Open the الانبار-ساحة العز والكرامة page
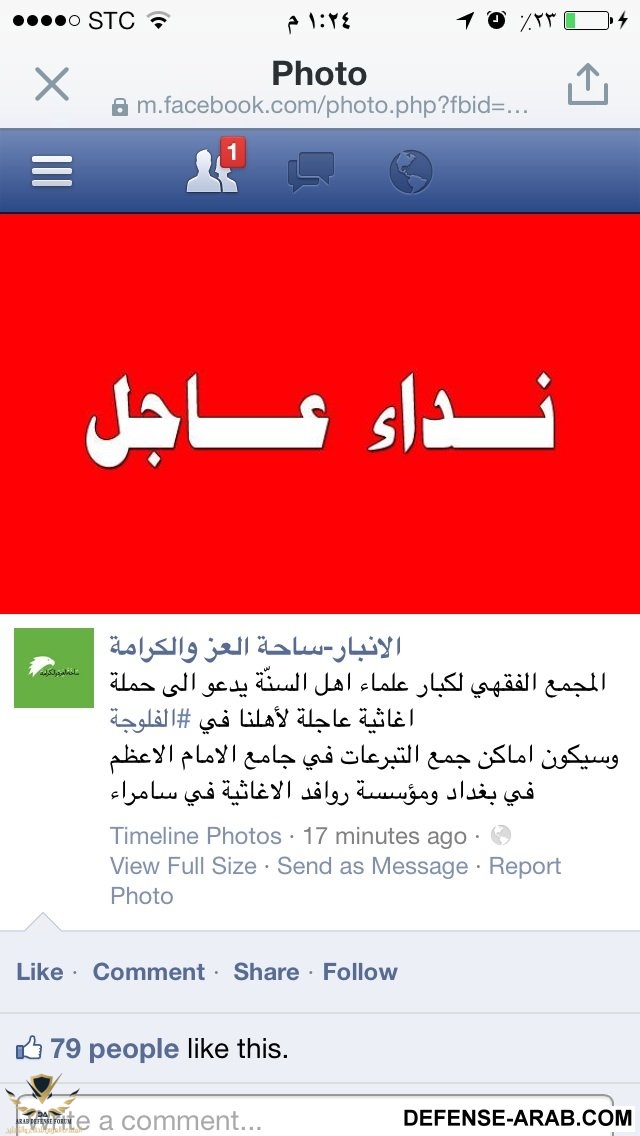Viewport: 640px width, 1136px height. (x=255, y=645)
